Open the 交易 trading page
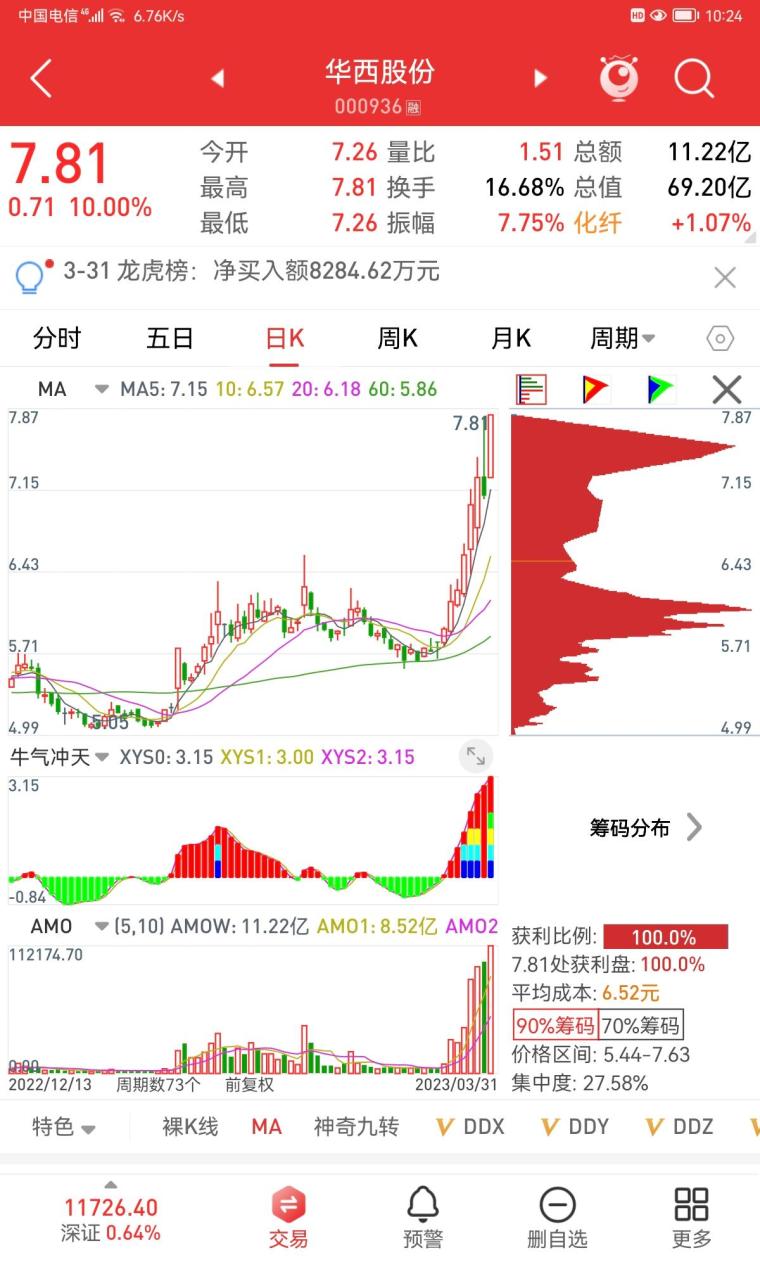The width and height of the screenshot is (760, 1267). [x=288, y=1218]
